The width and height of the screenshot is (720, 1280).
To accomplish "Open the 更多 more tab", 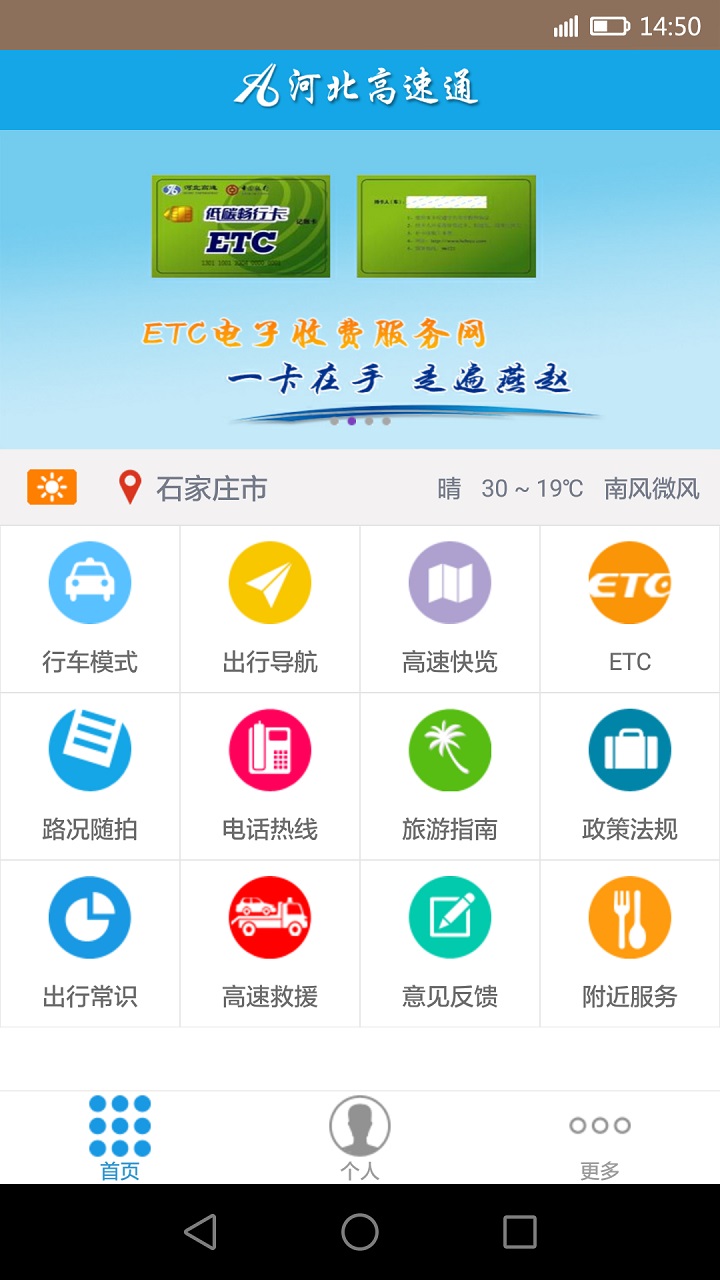I will (598, 1137).
